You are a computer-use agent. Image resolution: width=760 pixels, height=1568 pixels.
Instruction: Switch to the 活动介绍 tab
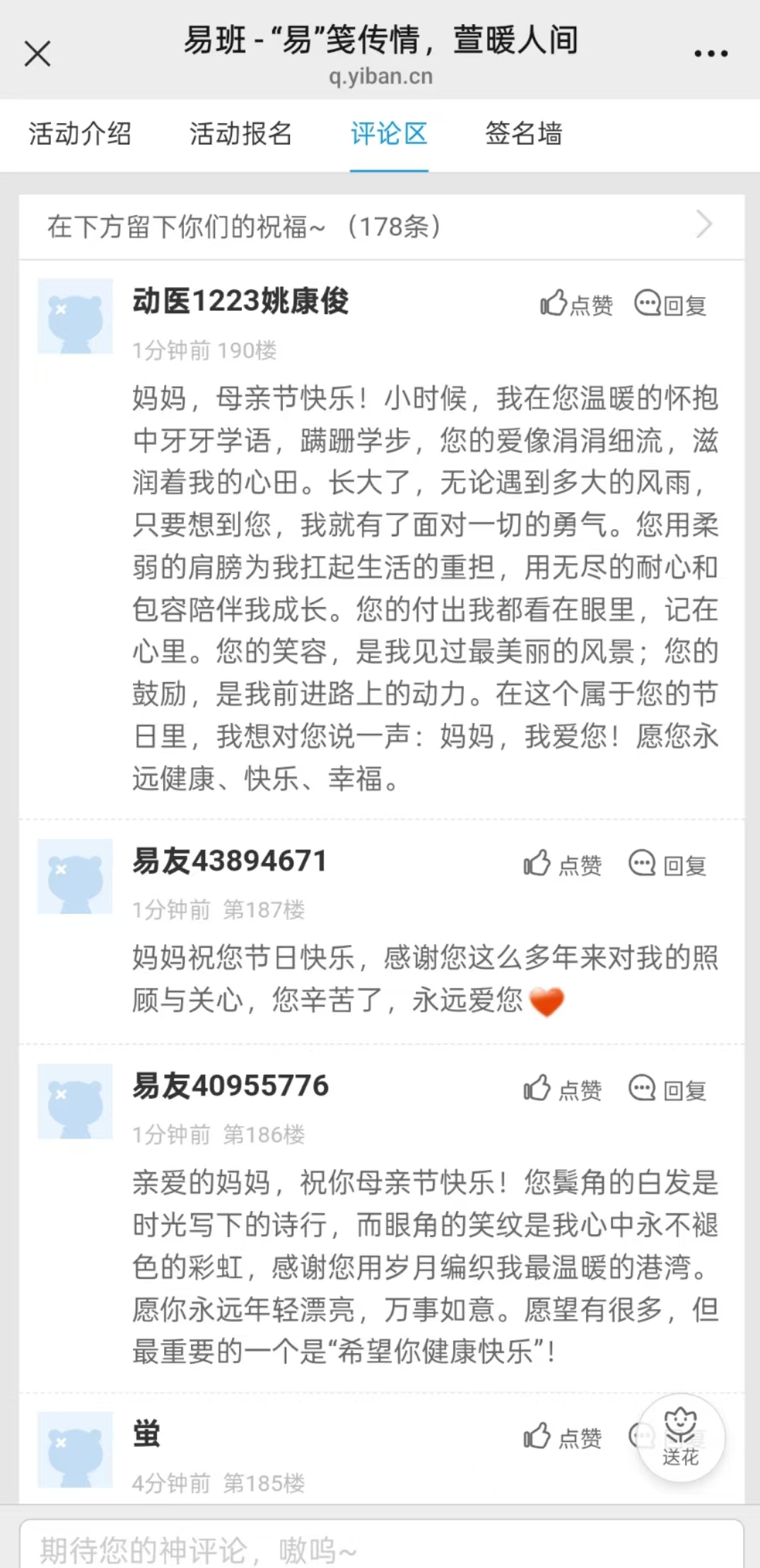(x=80, y=134)
